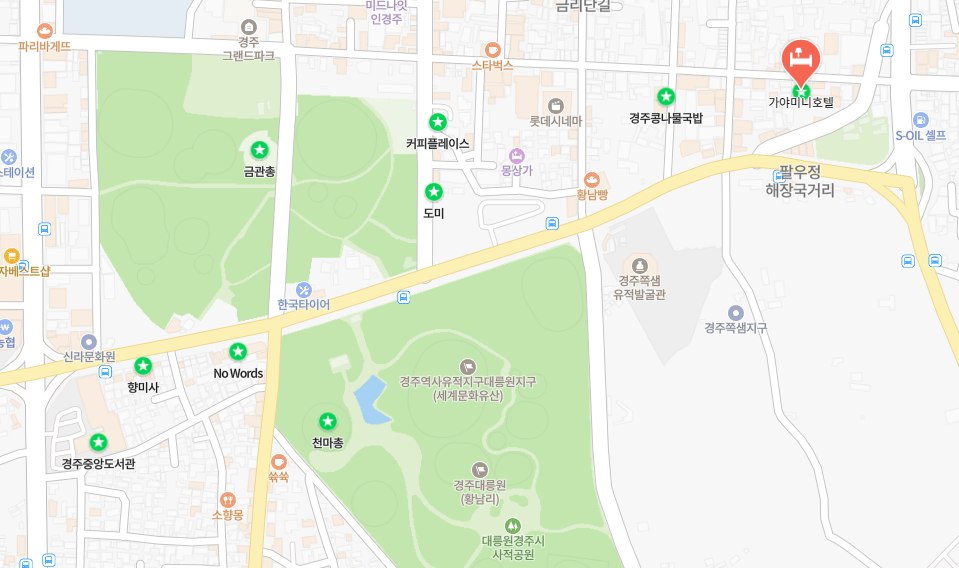Tap the 향미사 starred place
The width and height of the screenshot is (959, 568).
pyautogui.click(x=143, y=366)
